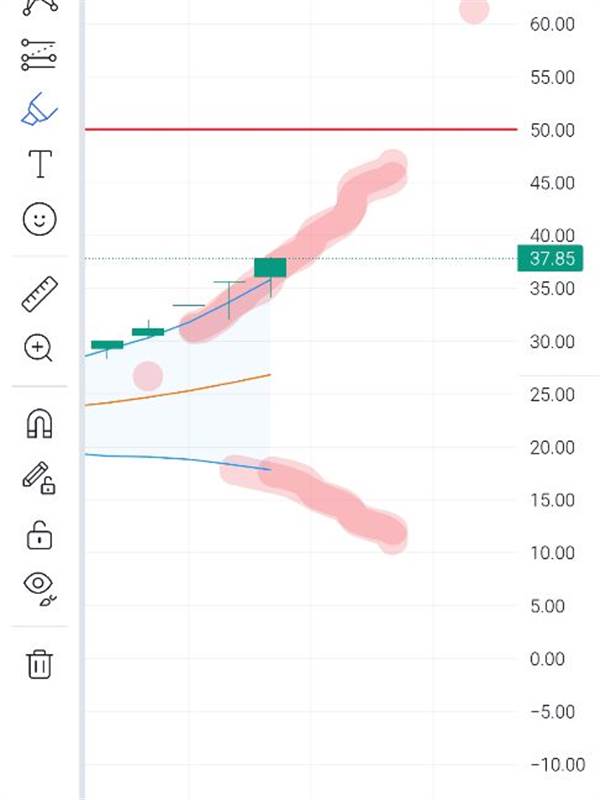The width and height of the screenshot is (600, 800).
Task: Lock all drawings with the padlock
Action: coord(39,535)
